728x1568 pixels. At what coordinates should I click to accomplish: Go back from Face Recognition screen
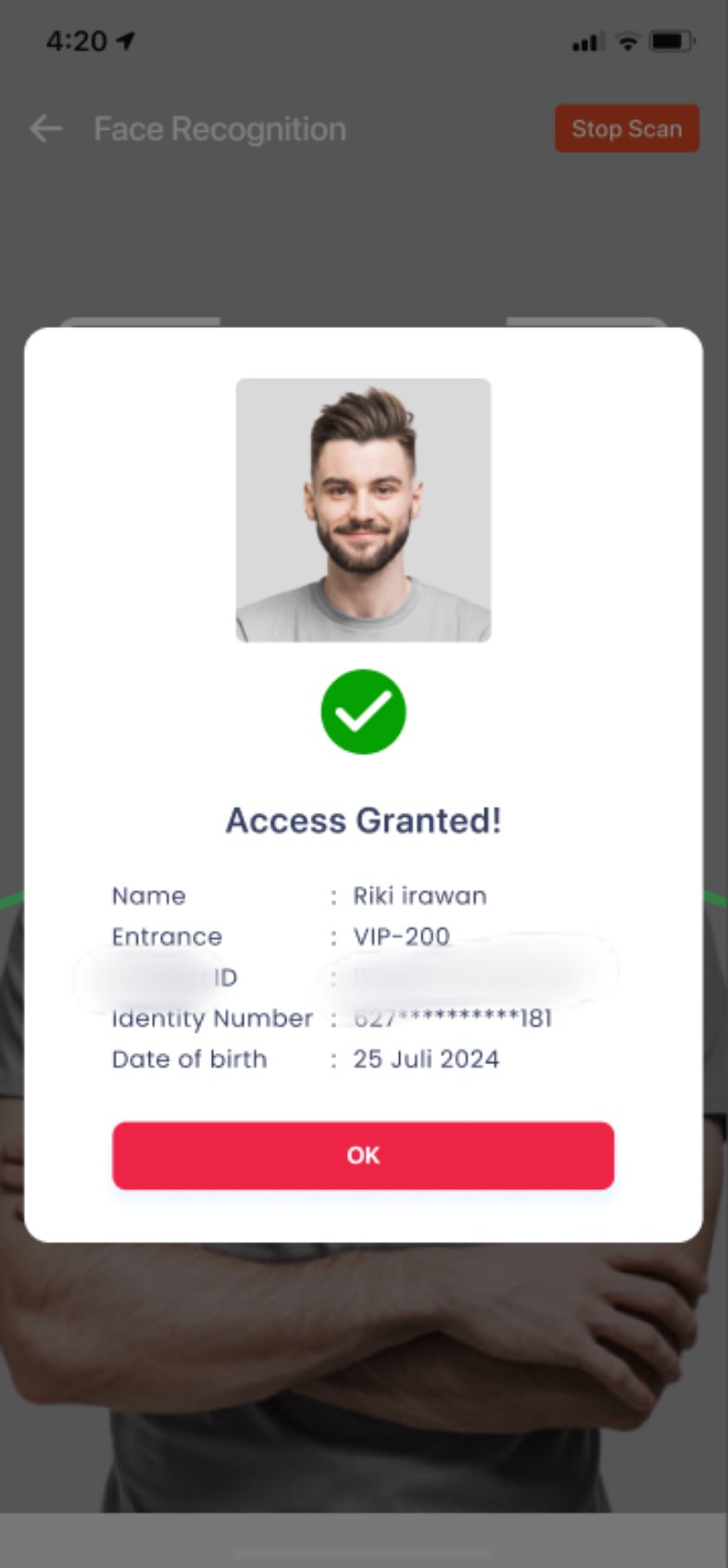pyautogui.click(x=46, y=129)
